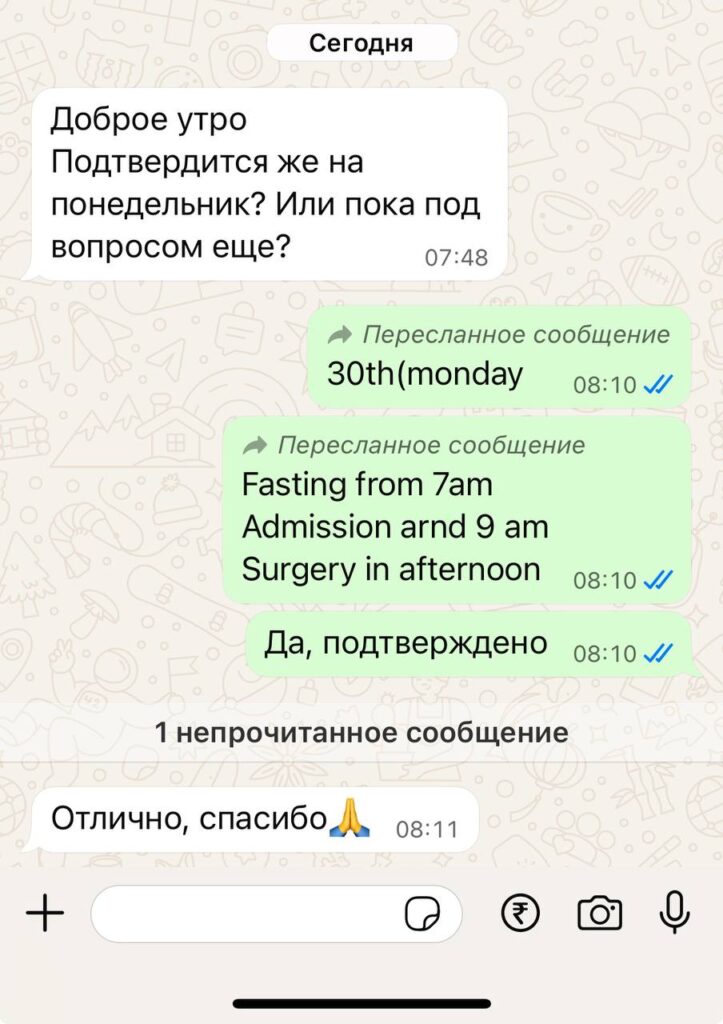The height and width of the screenshot is (1024, 723).
Task: Open the plus attachment menu
Action: [x=45, y=913]
